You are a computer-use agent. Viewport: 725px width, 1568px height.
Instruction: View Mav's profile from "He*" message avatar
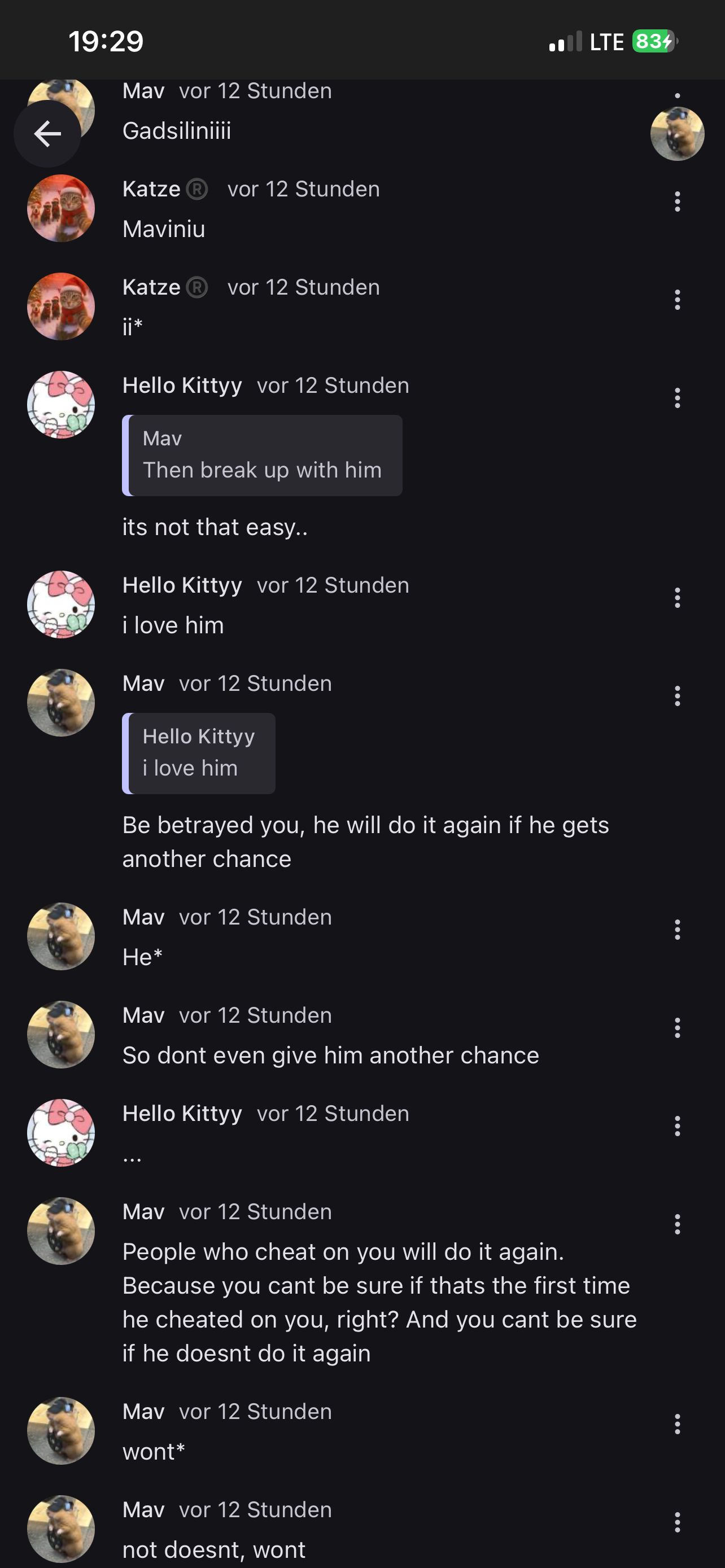pos(61,936)
